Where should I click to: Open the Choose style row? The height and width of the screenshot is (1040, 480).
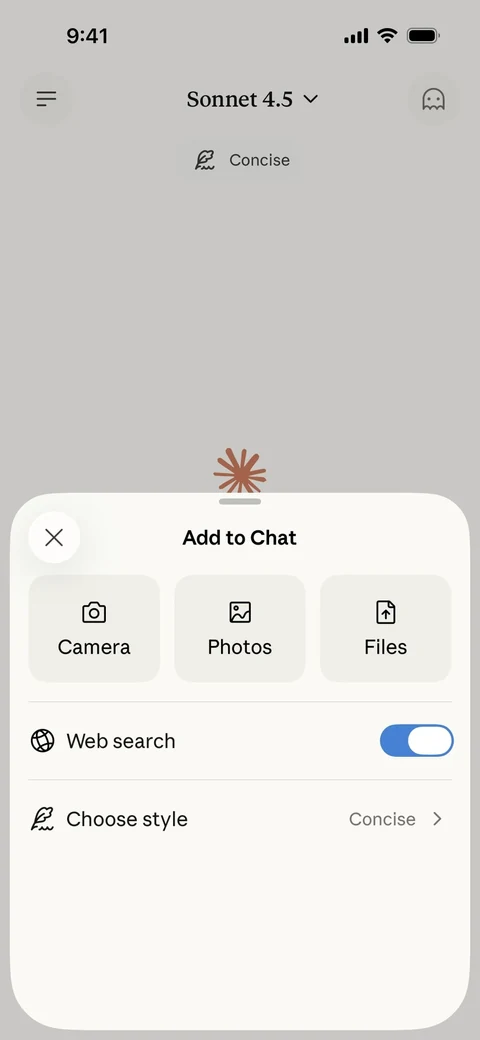[240, 819]
